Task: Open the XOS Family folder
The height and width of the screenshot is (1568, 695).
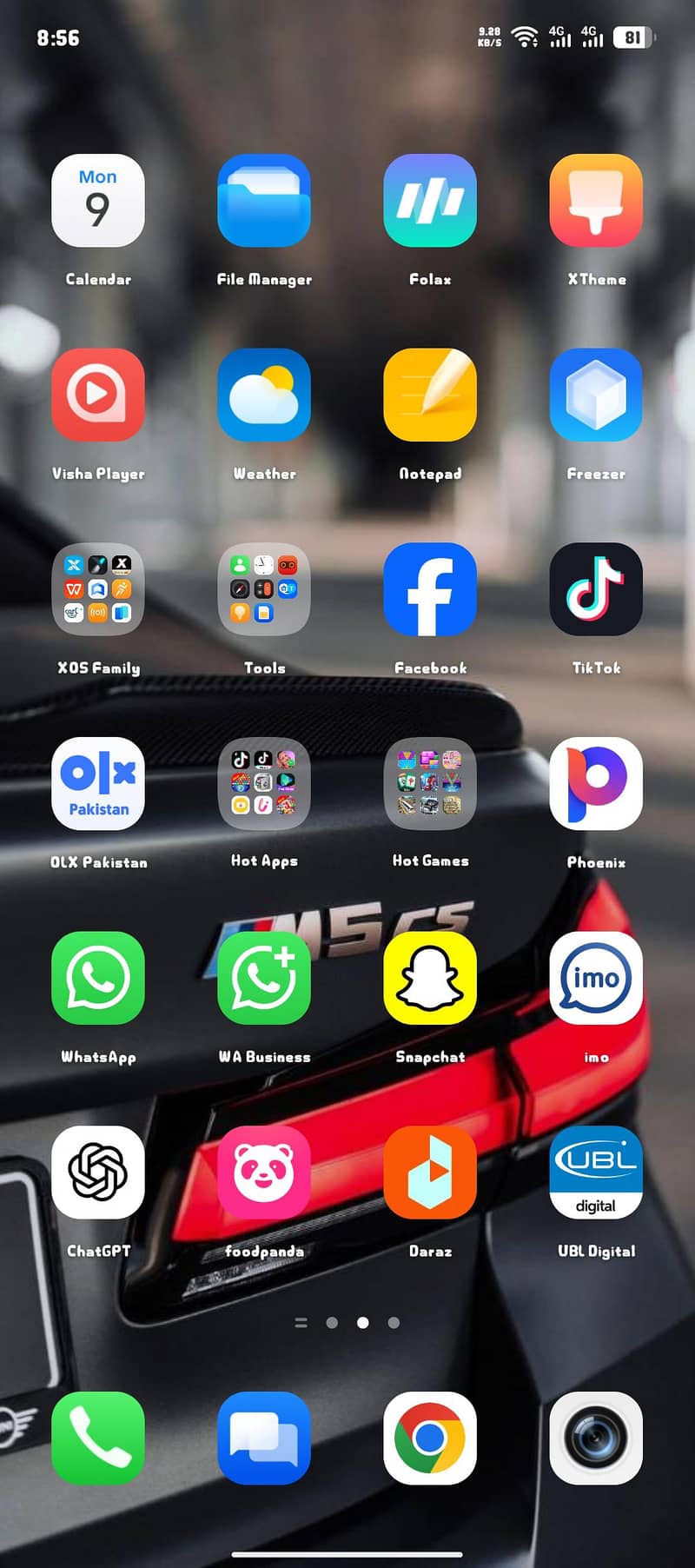Action: point(98,588)
